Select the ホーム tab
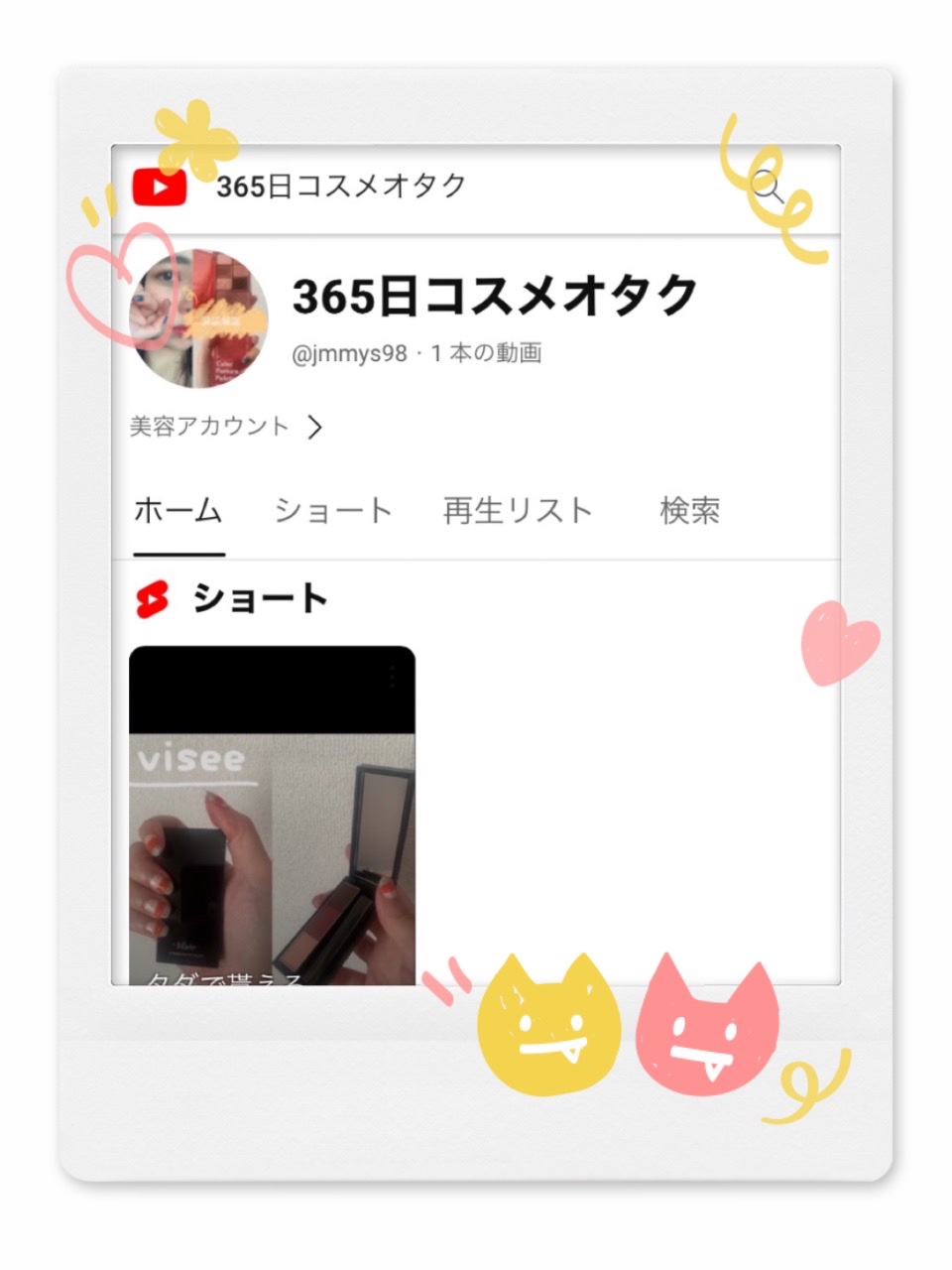The image size is (952, 1270). (178, 510)
